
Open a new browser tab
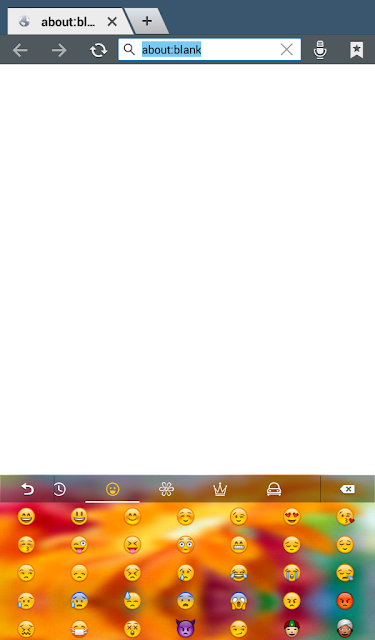(147, 21)
